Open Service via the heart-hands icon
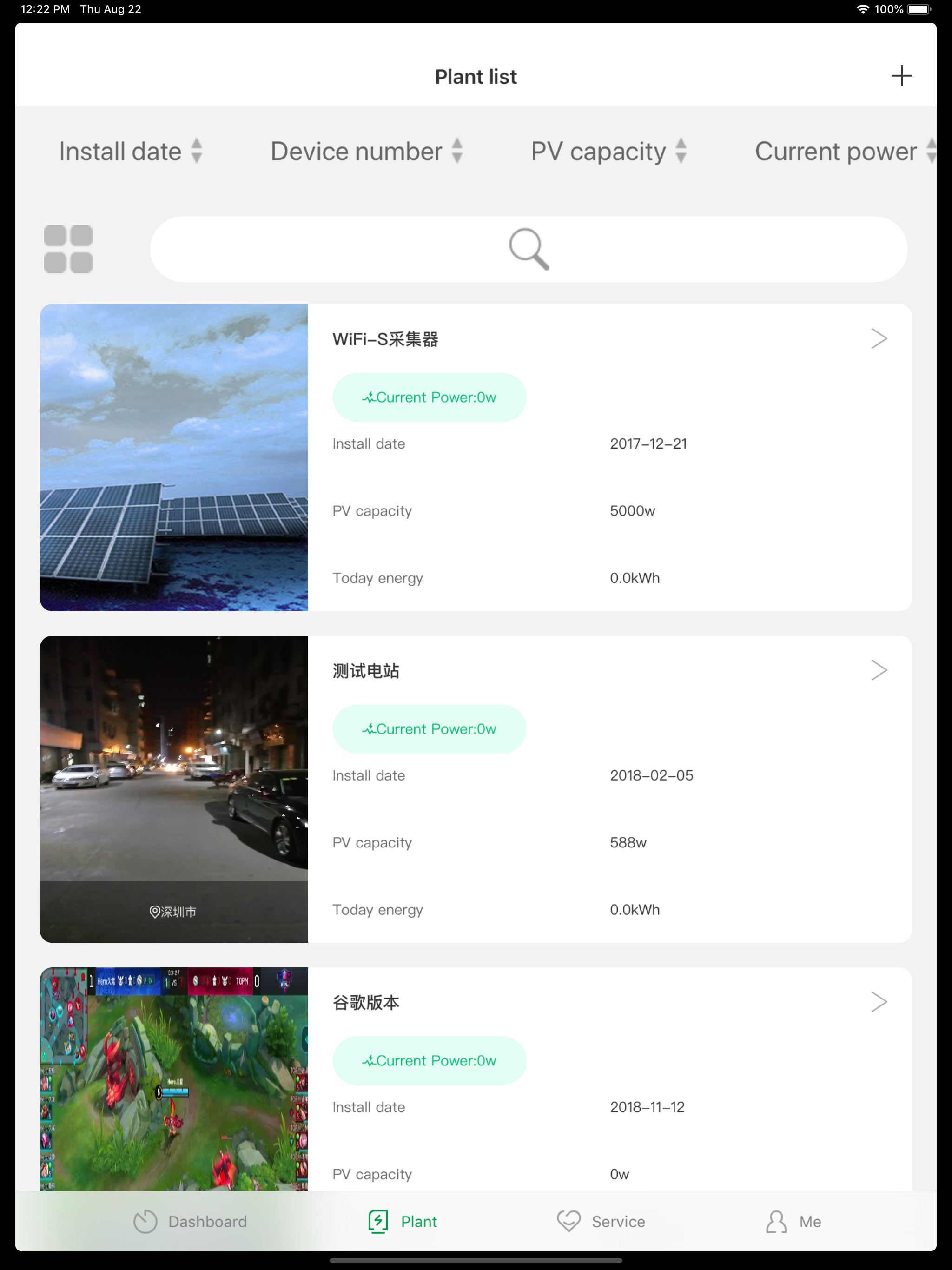 click(x=569, y=1221)
